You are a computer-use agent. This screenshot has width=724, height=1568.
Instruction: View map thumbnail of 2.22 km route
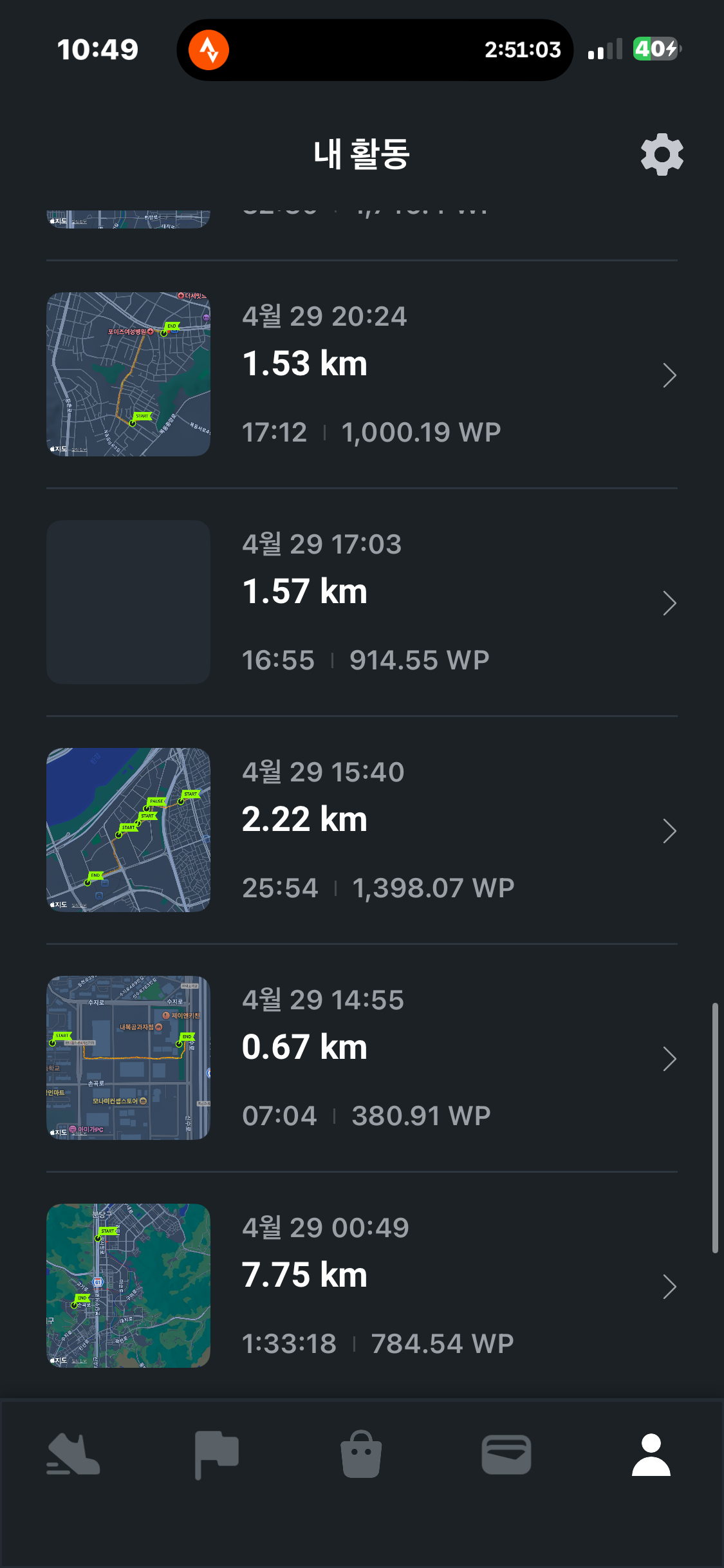128,830
